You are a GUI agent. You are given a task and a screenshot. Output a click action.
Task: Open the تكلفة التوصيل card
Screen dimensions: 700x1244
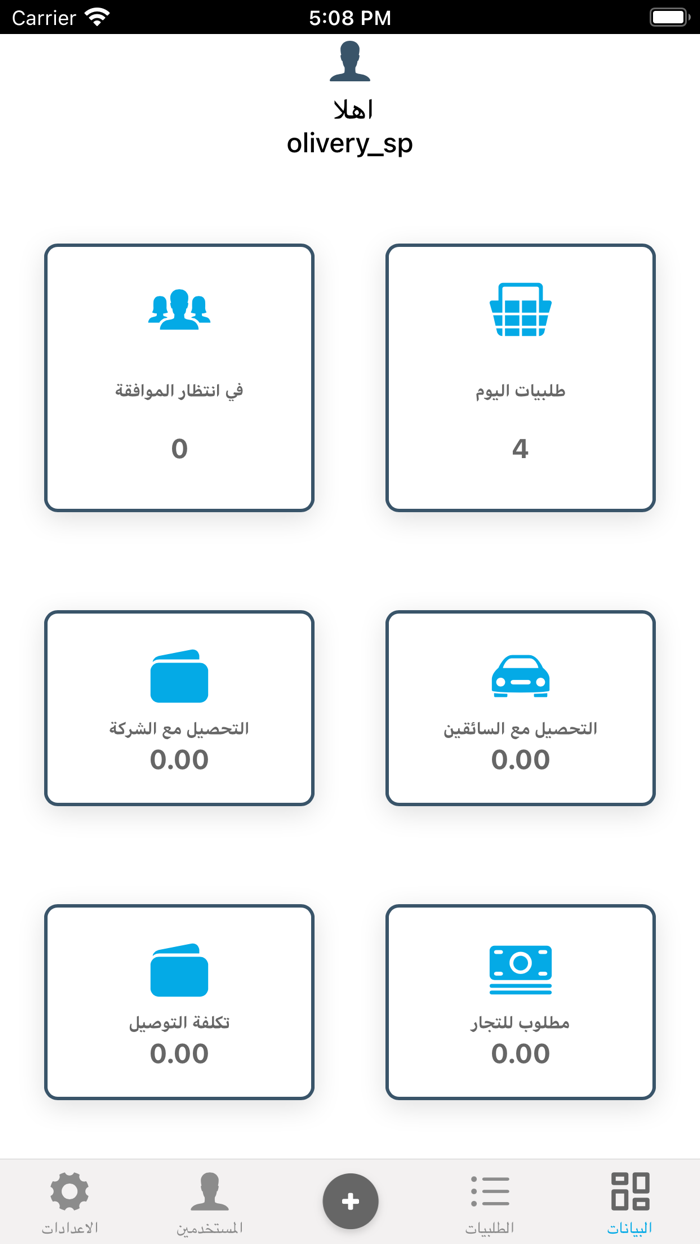179,1002
